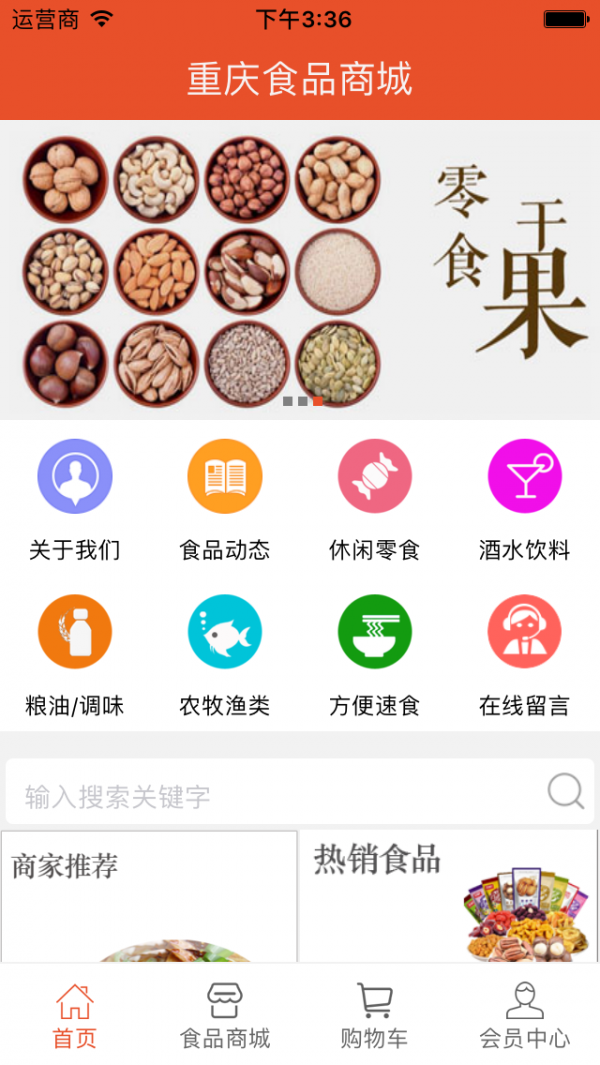Open the 商家推荐 card
Image resolution: width=600 pixels, height=1065 pixels.
[149, 895]
